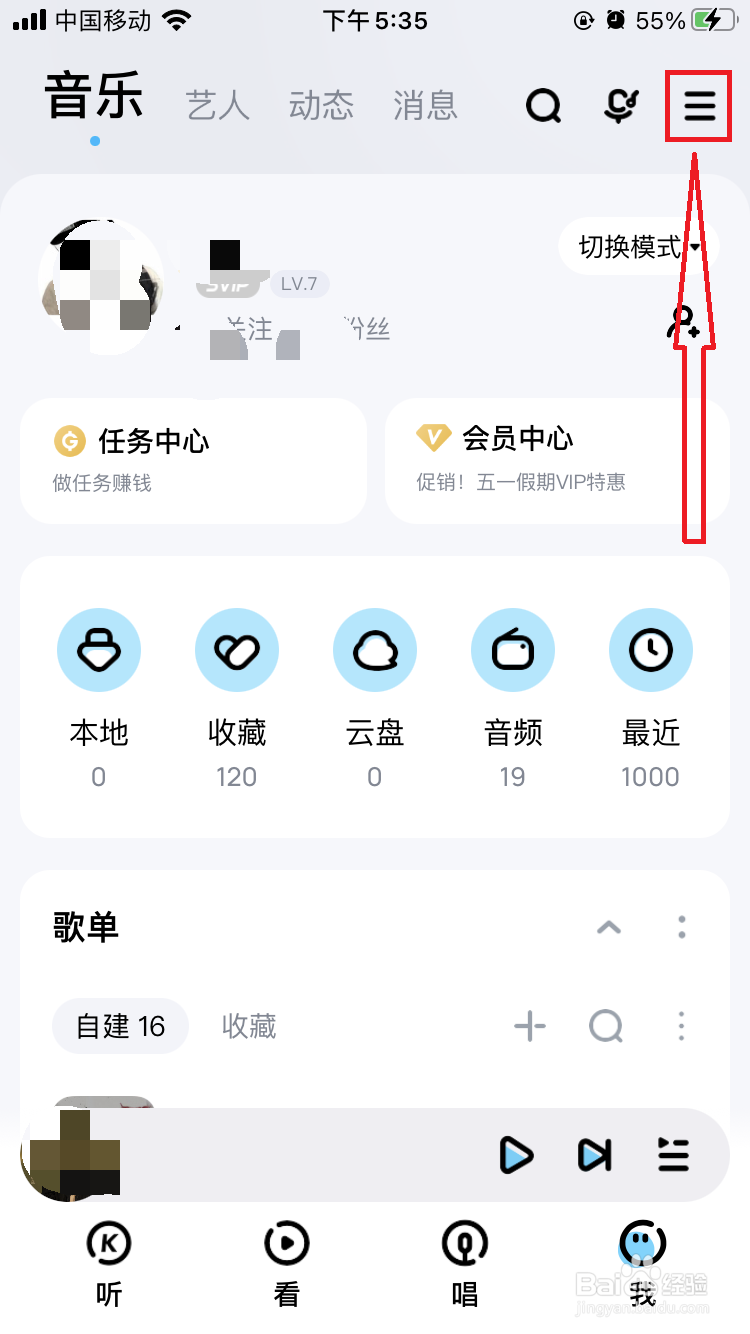Viewport: 750px width, 1334px height.
Task: Switch to the 动态 tab
Action: tap(320, 105)
